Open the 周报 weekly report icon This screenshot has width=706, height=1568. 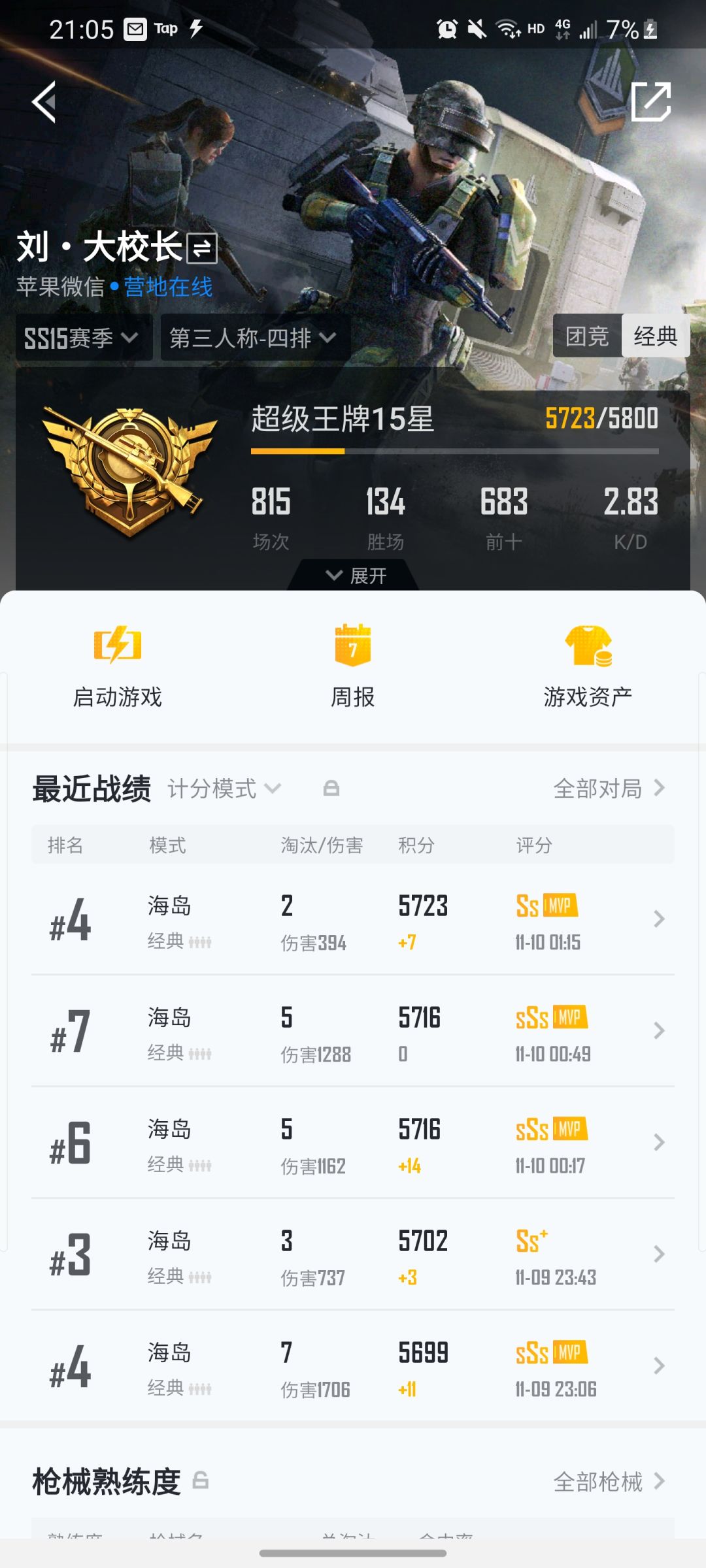tap(353, 661)
